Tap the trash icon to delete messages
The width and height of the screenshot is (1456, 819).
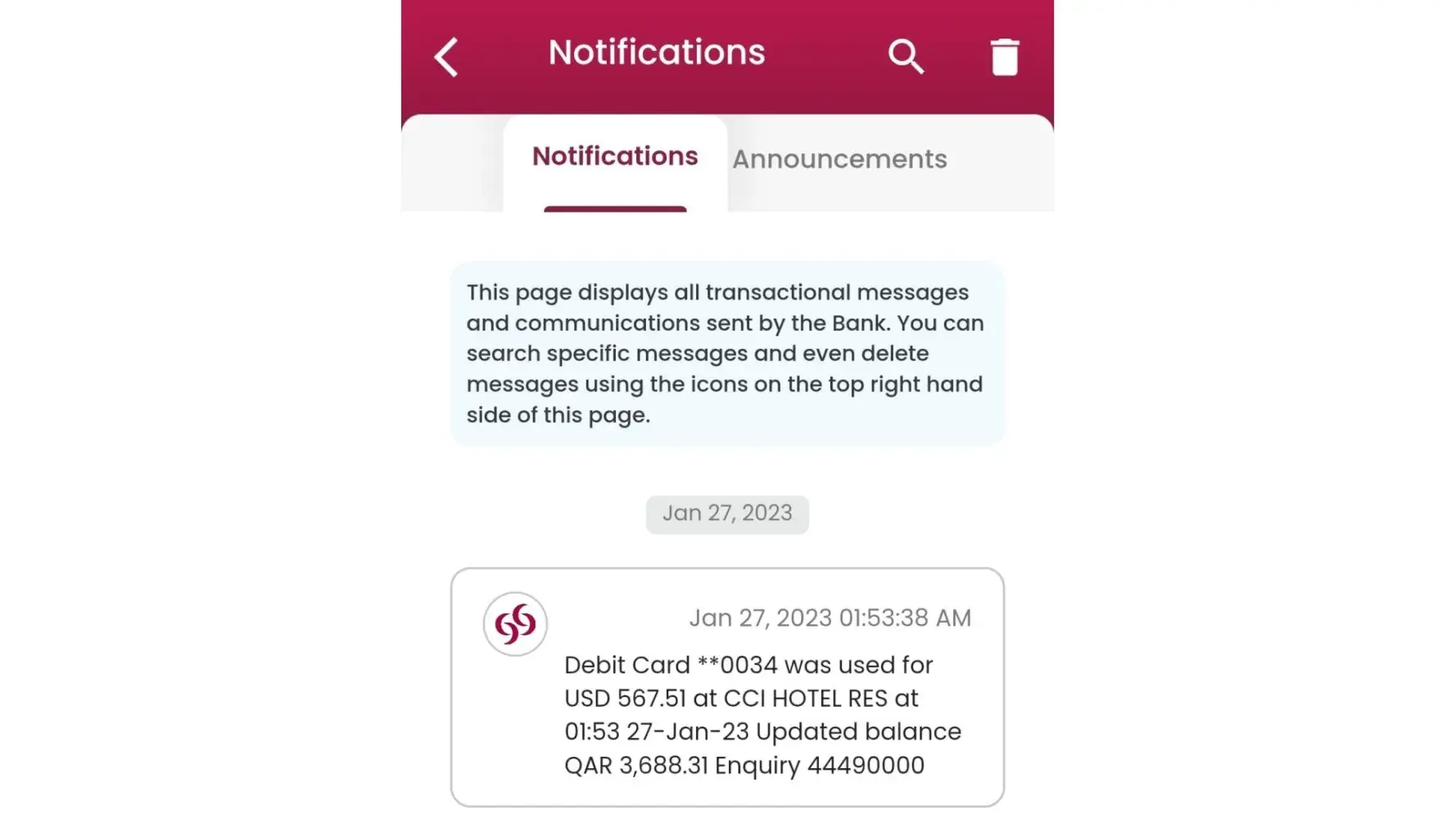point(1005,57)
